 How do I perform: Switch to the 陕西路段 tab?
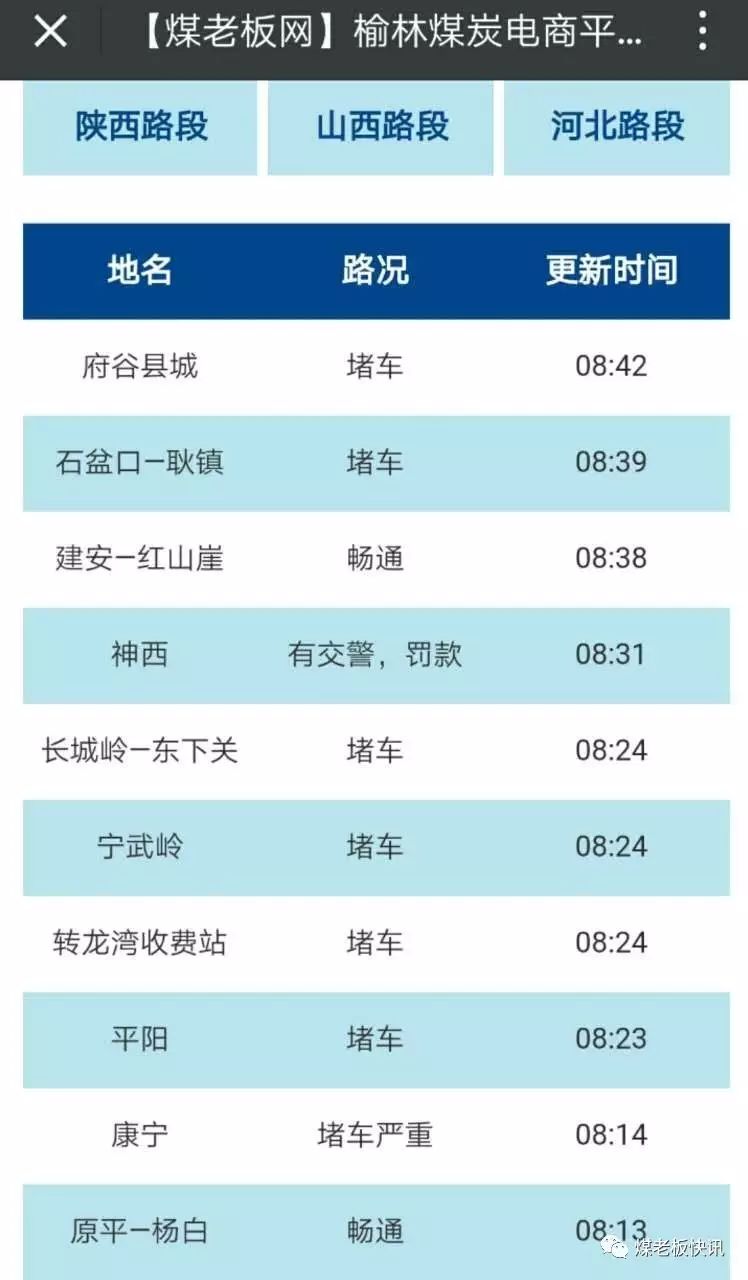140,127
